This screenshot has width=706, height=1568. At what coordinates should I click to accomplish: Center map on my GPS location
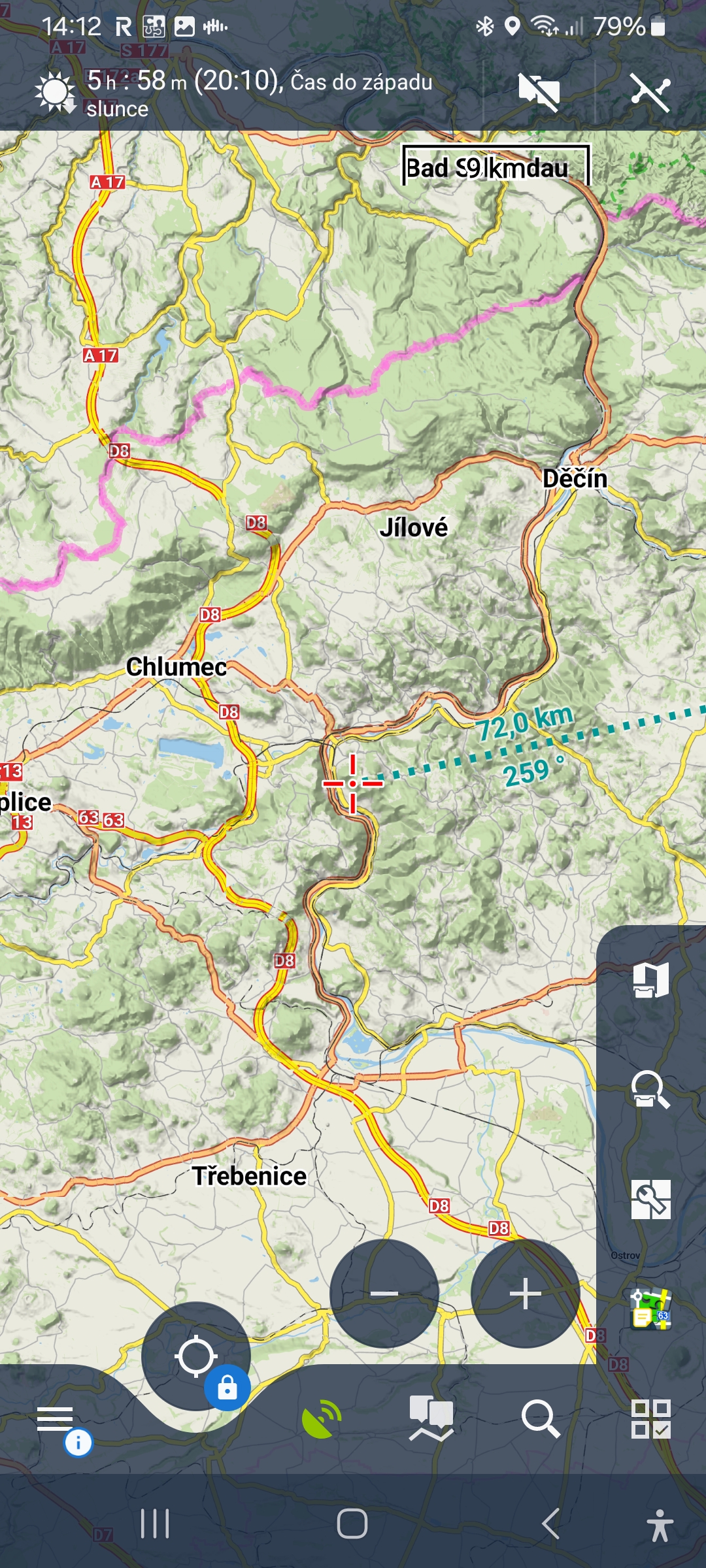click(x=195, y=1356)
